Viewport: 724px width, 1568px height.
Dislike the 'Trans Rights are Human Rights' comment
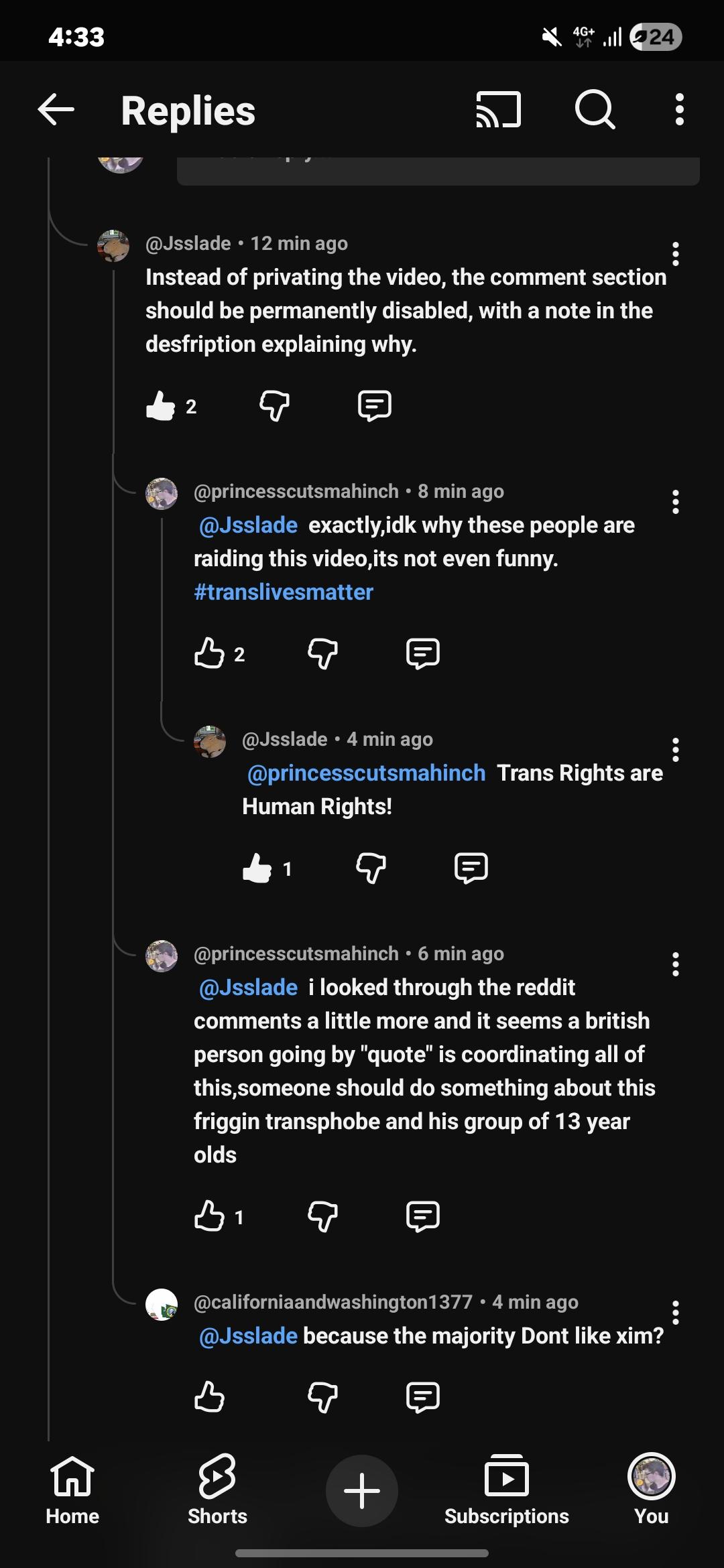371,868
